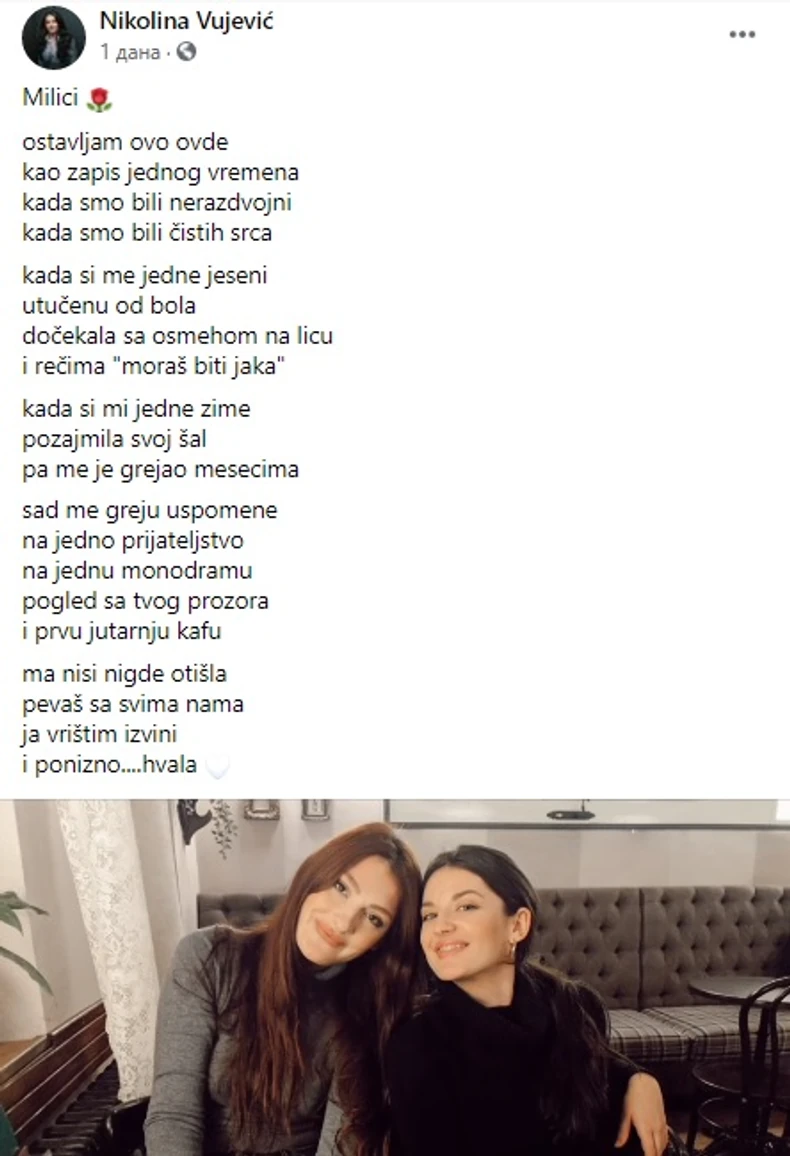The image size is (790, 1156).
Task: Open the post timestamp "1 дана"
Action: (x=131, y=52)
